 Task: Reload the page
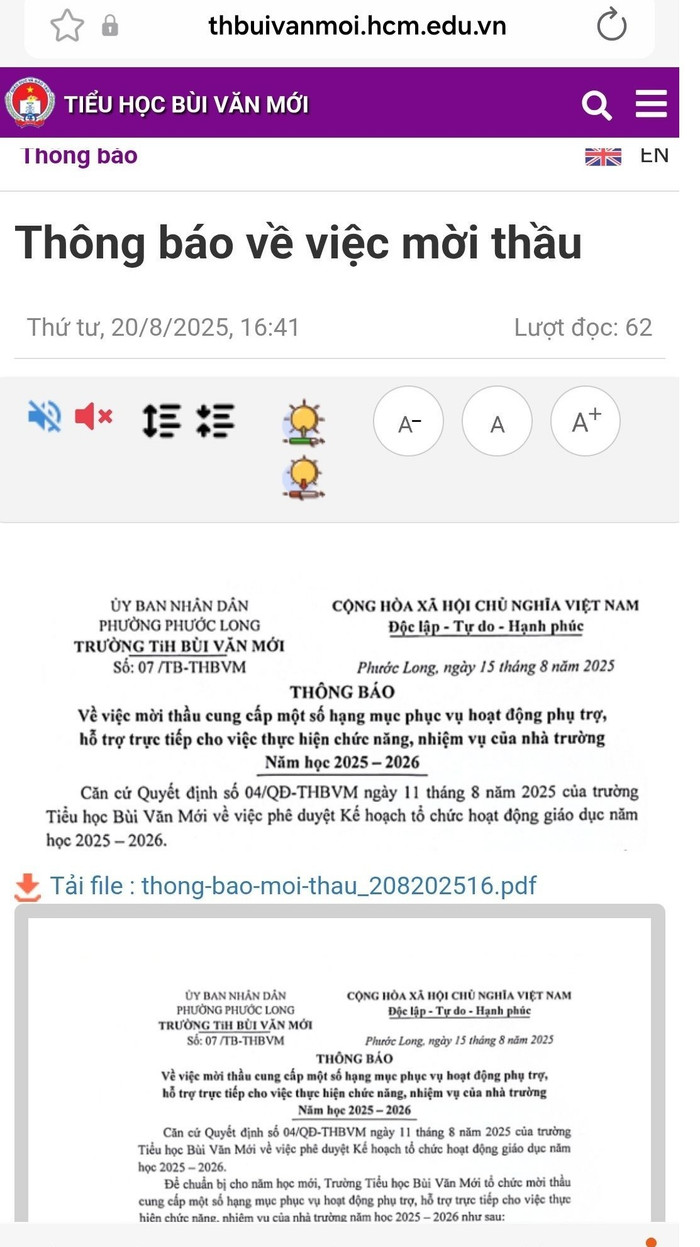pyautogui.click(x=611, y=26)
